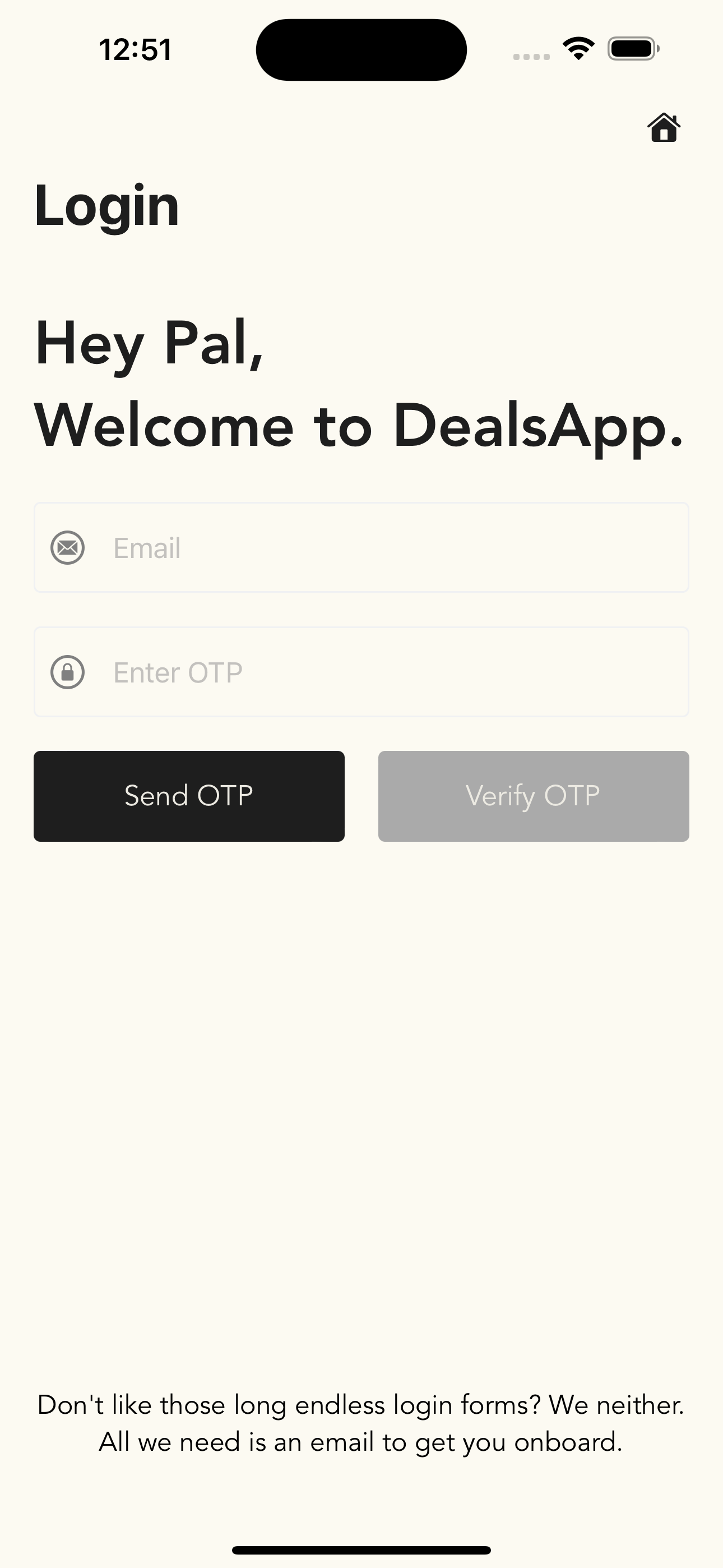This screenshot has height=1568, width=723.
Task: Click the envelope icon inside the Email field
Action: 67,548
